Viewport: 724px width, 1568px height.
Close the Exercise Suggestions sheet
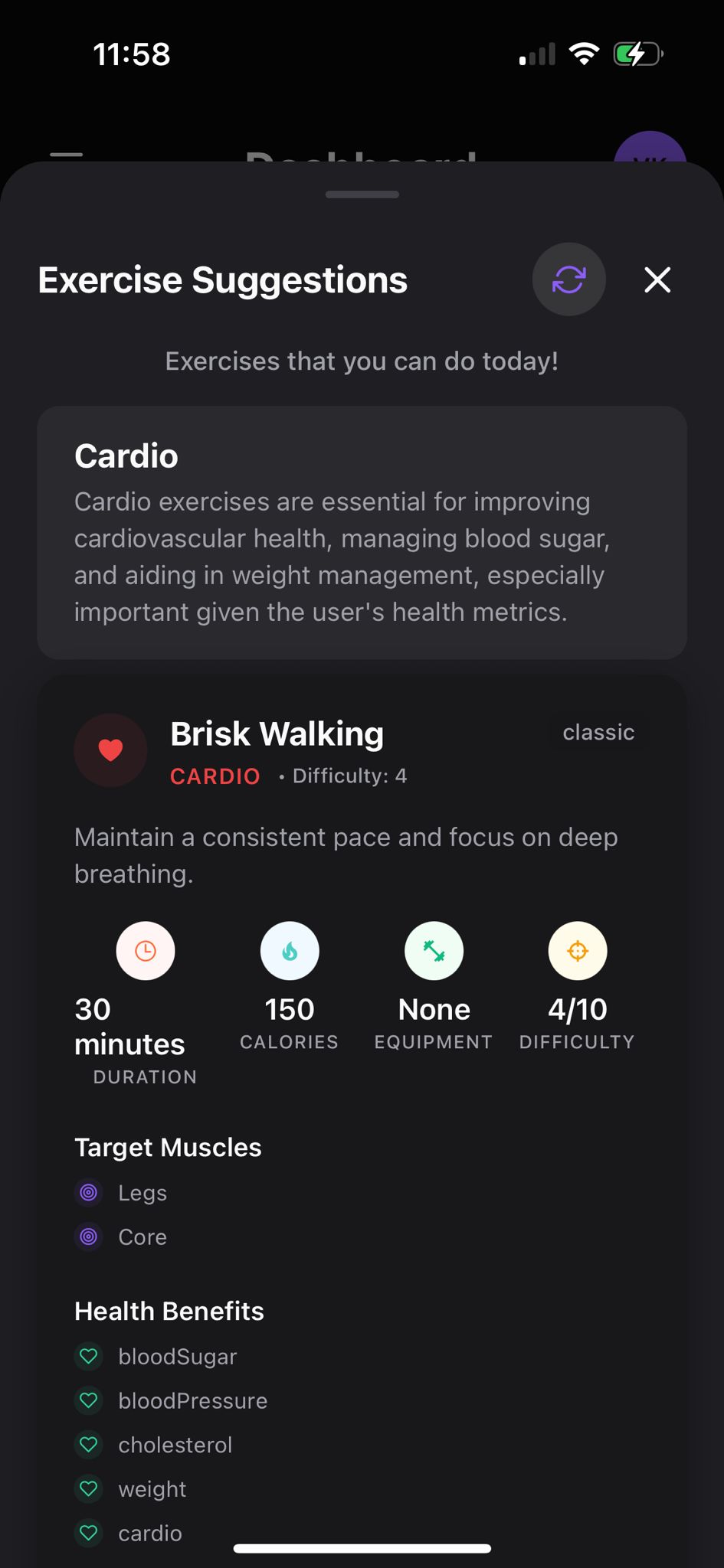click(x=657, y=279)
